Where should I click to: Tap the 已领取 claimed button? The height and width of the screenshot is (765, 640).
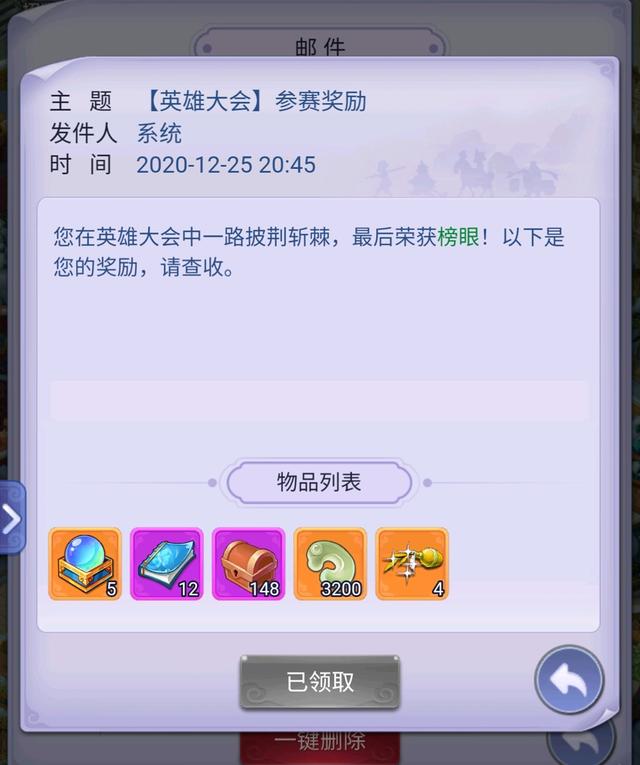point(320,683)
